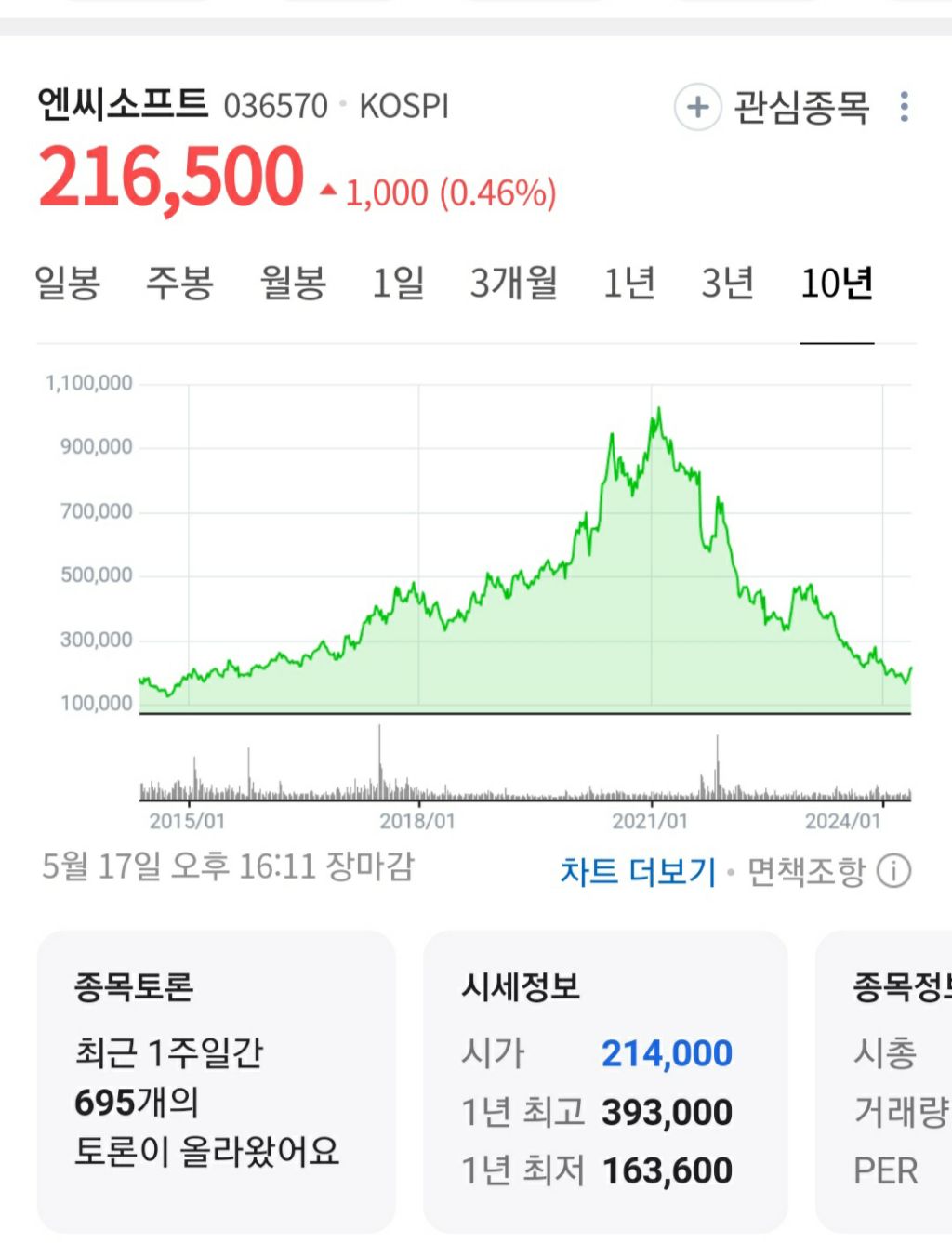Show the 1일 price chart
Viewport: 952px width, 1243px height.
tap(400, 284)
